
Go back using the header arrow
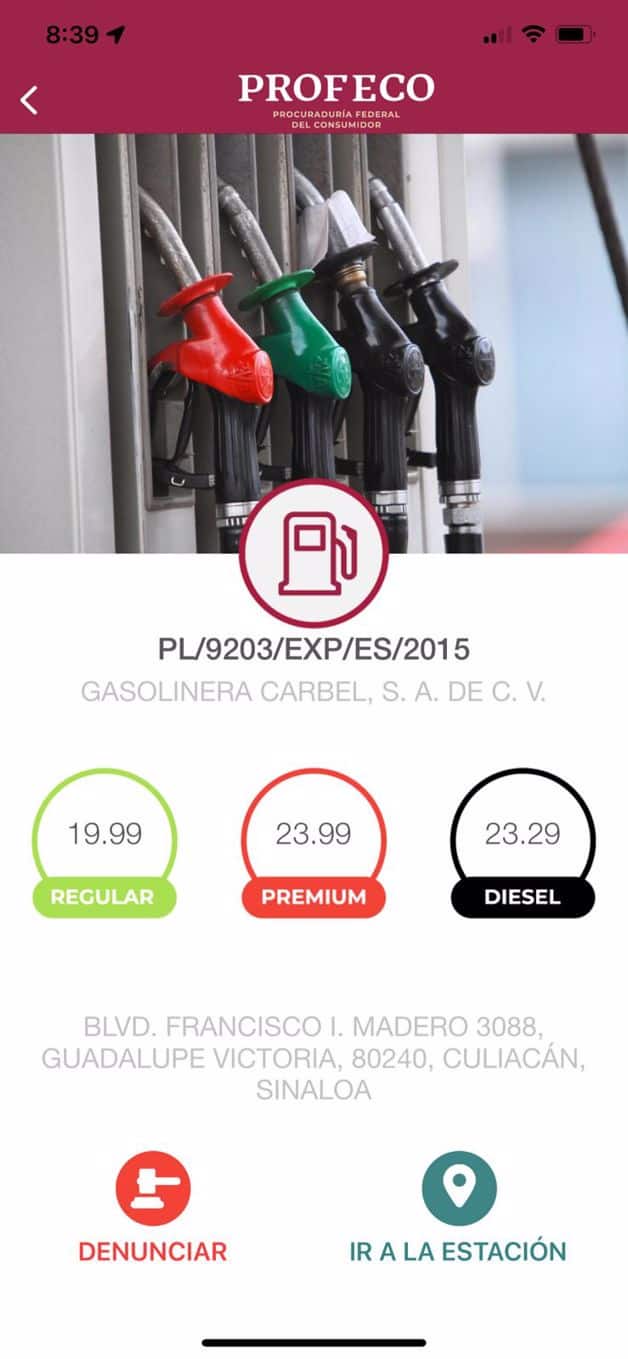(x=30, y=100)
